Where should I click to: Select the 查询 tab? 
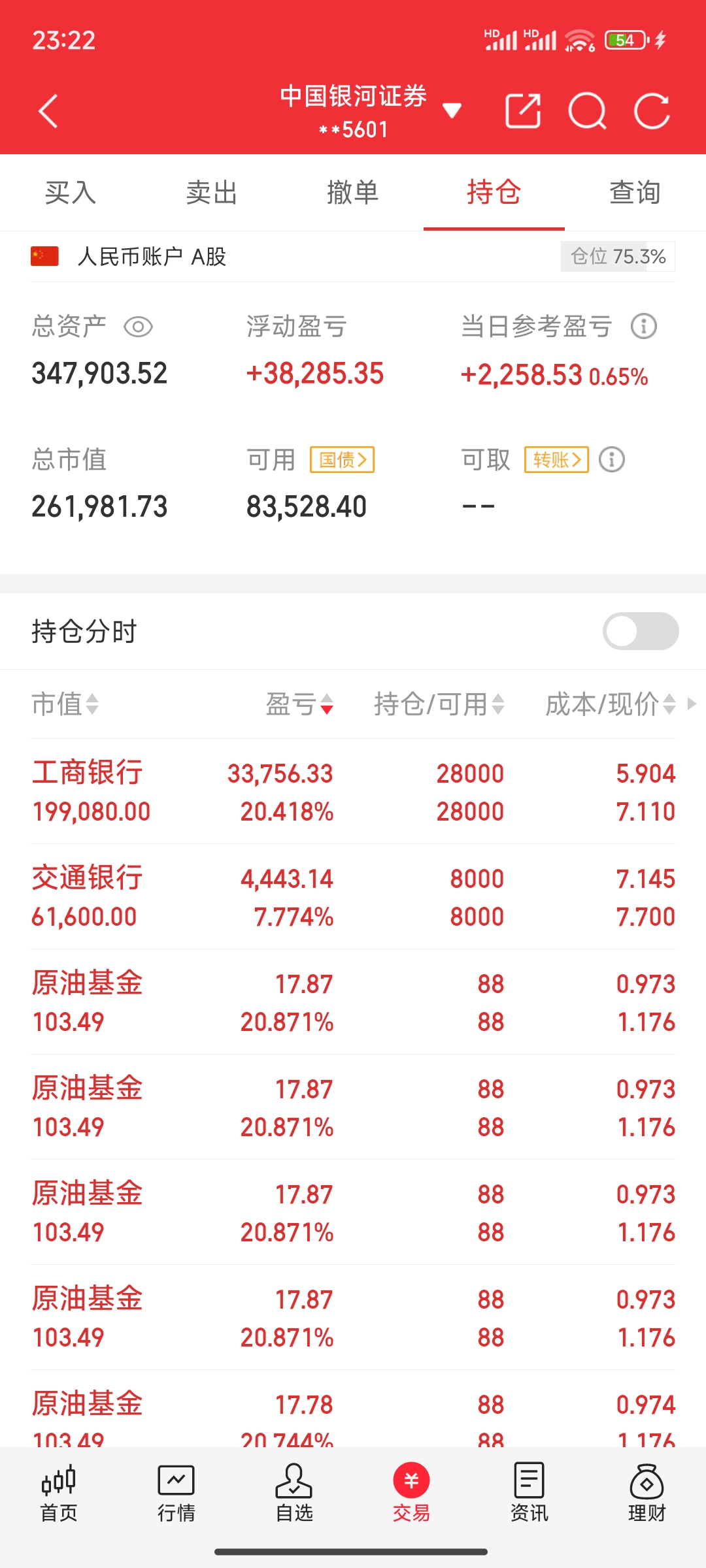point(635,193)
